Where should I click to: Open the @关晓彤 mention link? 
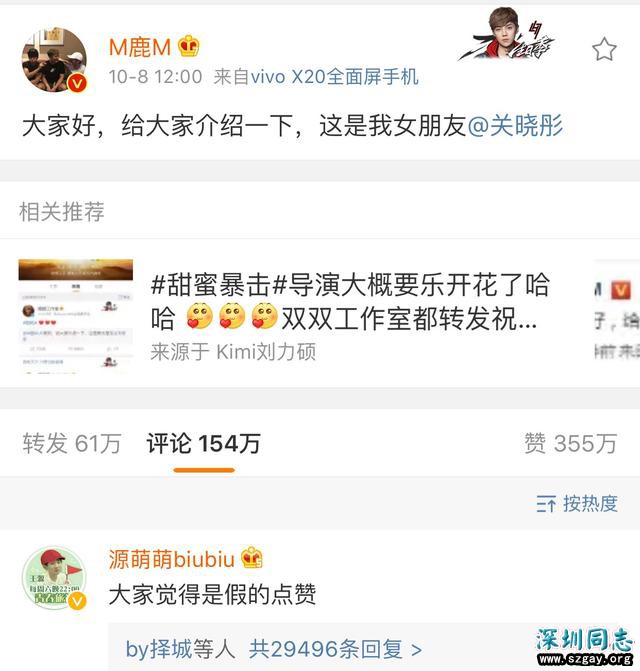[x=516, y=127]
